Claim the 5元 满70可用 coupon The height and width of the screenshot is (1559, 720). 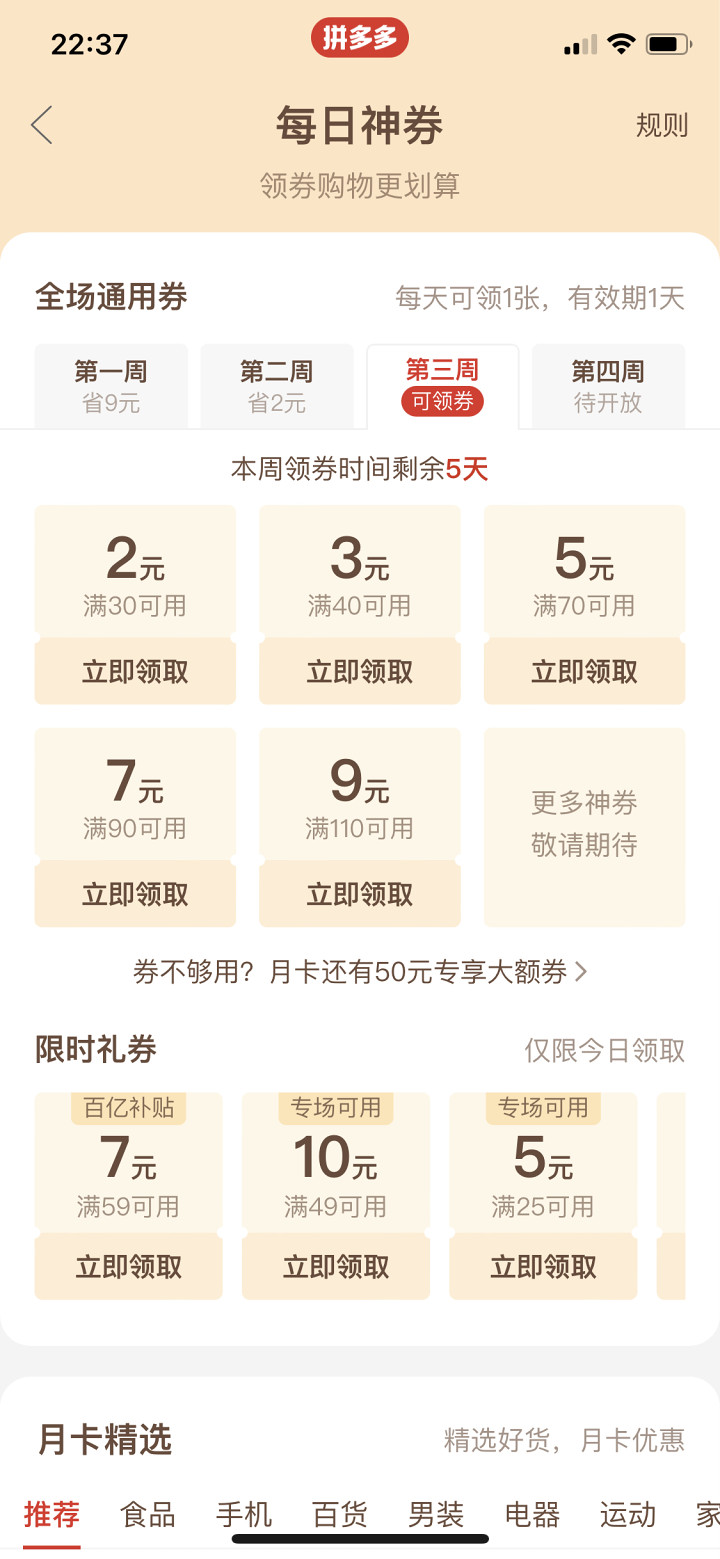click(x=584, y=672)
